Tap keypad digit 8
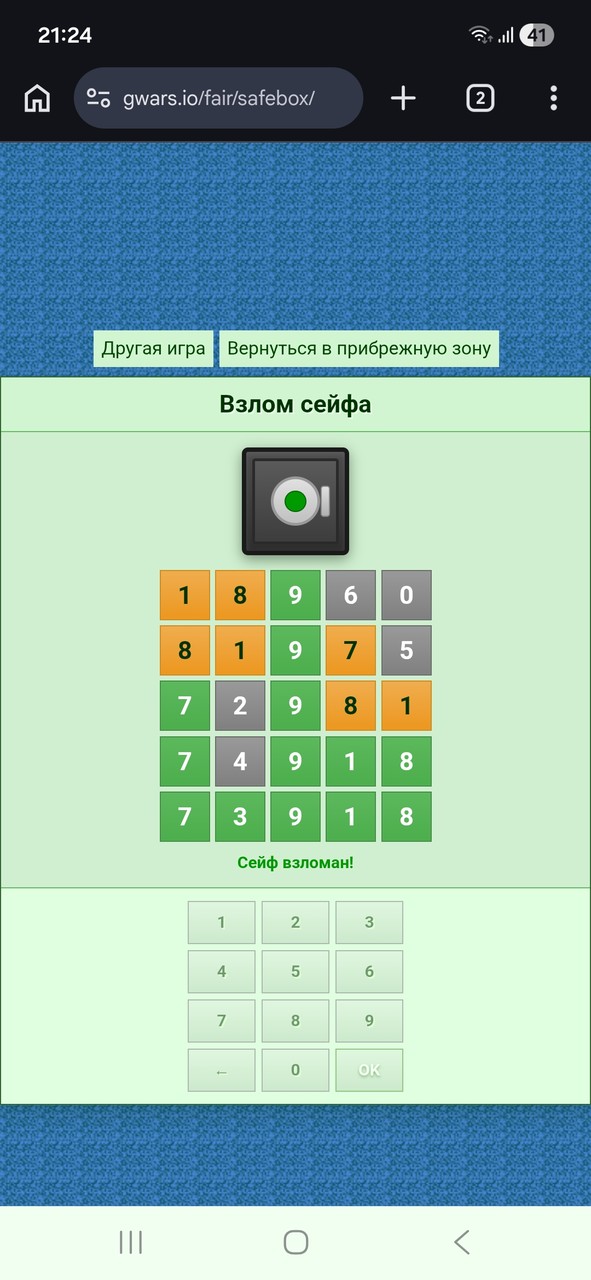Image resolution: width=591 pixels, height=1280 pixels. (295, 1021)
